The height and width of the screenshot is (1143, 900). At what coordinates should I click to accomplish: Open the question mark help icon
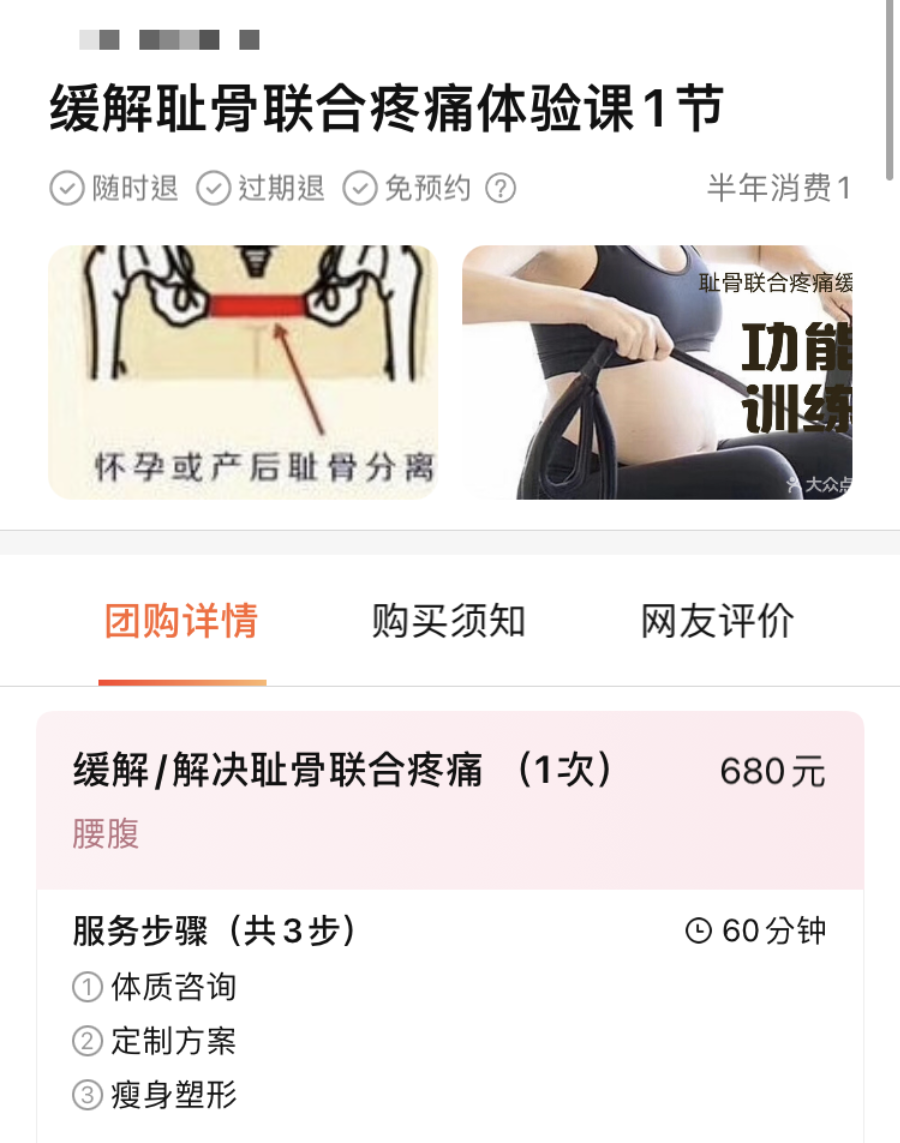(x=500, y=188)
